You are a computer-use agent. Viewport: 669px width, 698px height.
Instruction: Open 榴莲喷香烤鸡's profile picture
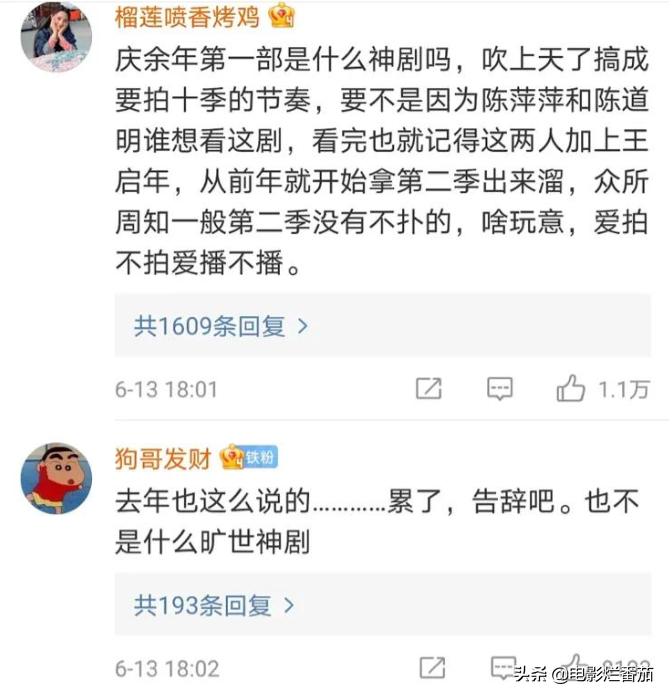(x=56, y=37)
